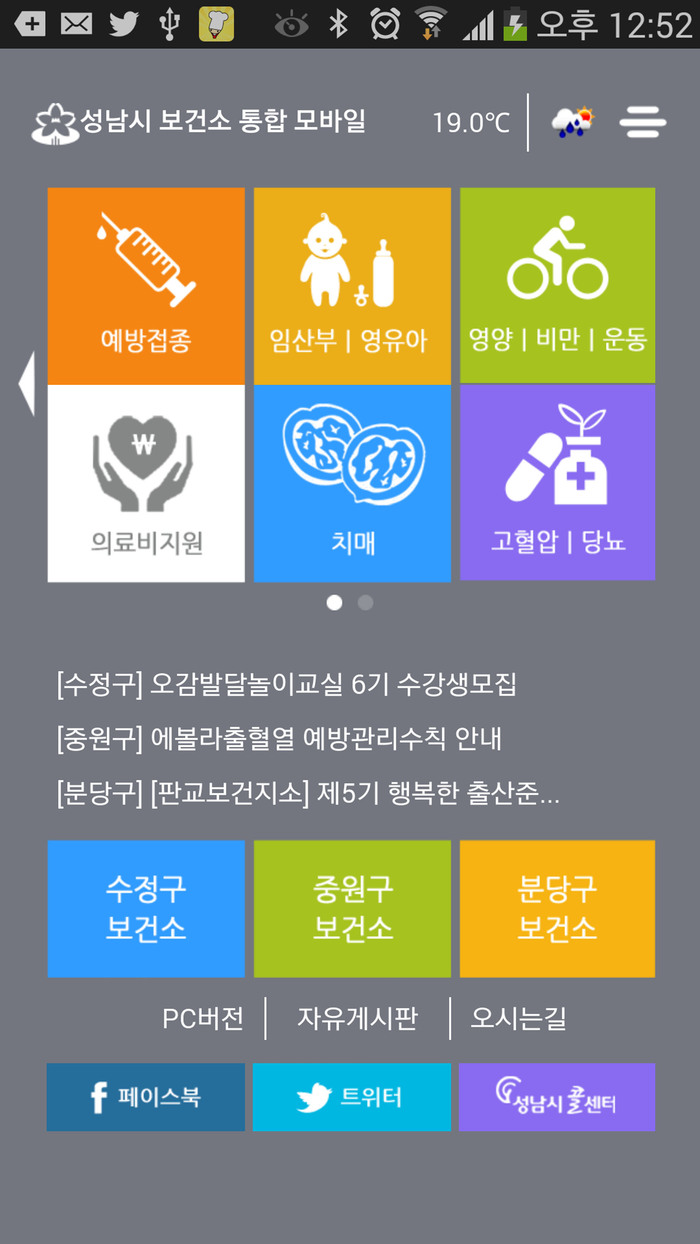Open 중원구 보건소

click(x=352, y=908)
